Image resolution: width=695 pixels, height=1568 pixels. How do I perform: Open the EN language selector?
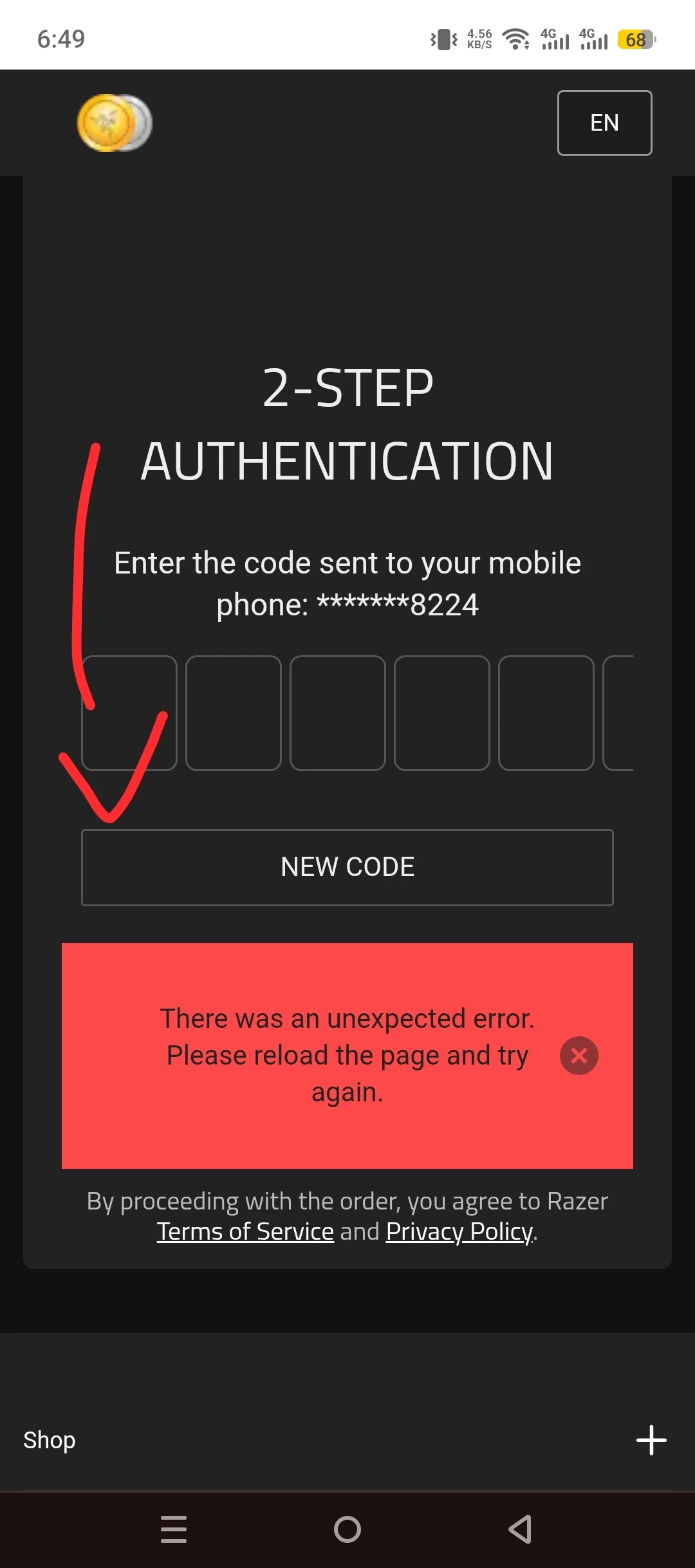(604, 123)
